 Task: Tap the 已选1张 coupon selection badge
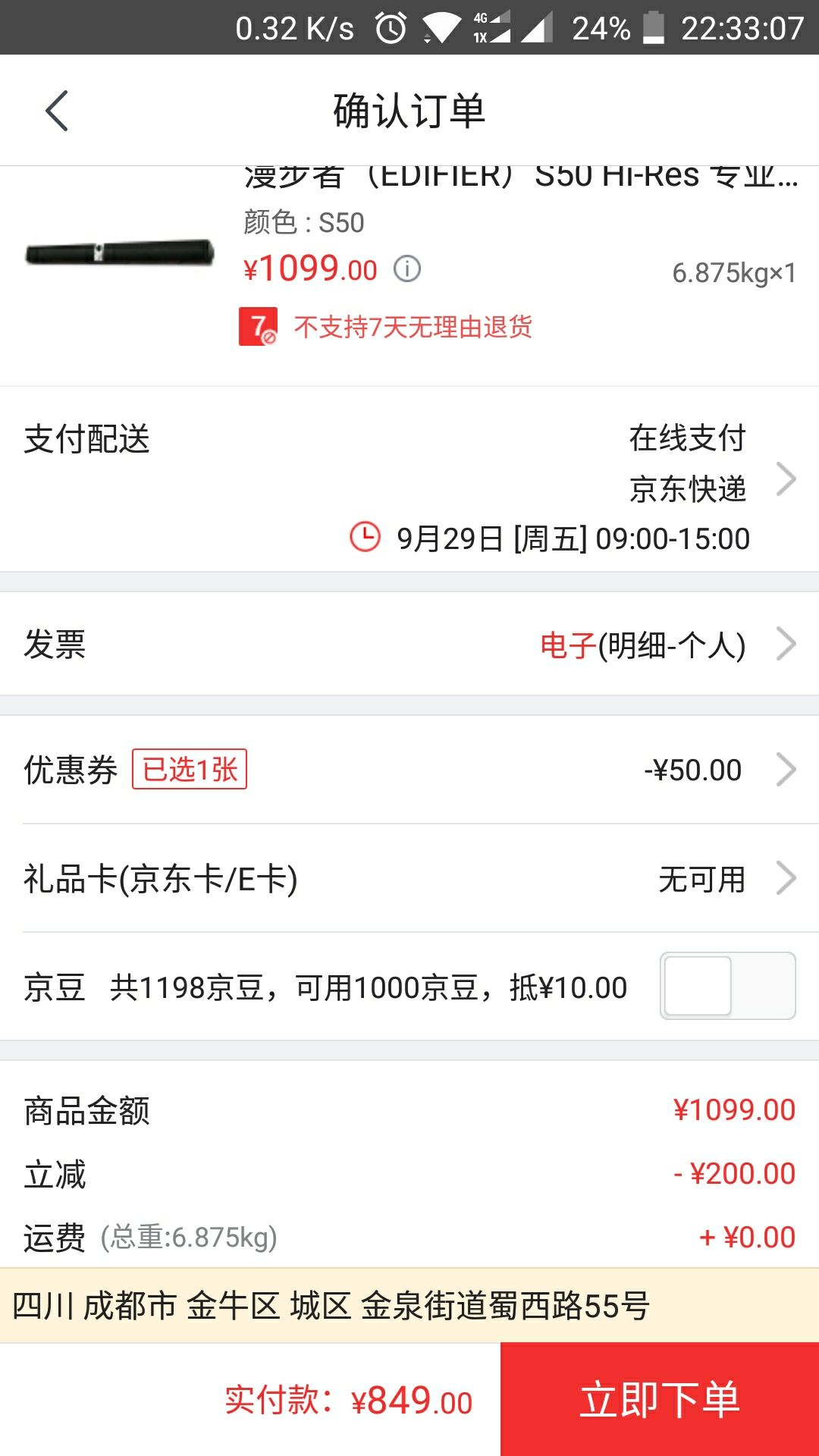(x=190, y=769)
